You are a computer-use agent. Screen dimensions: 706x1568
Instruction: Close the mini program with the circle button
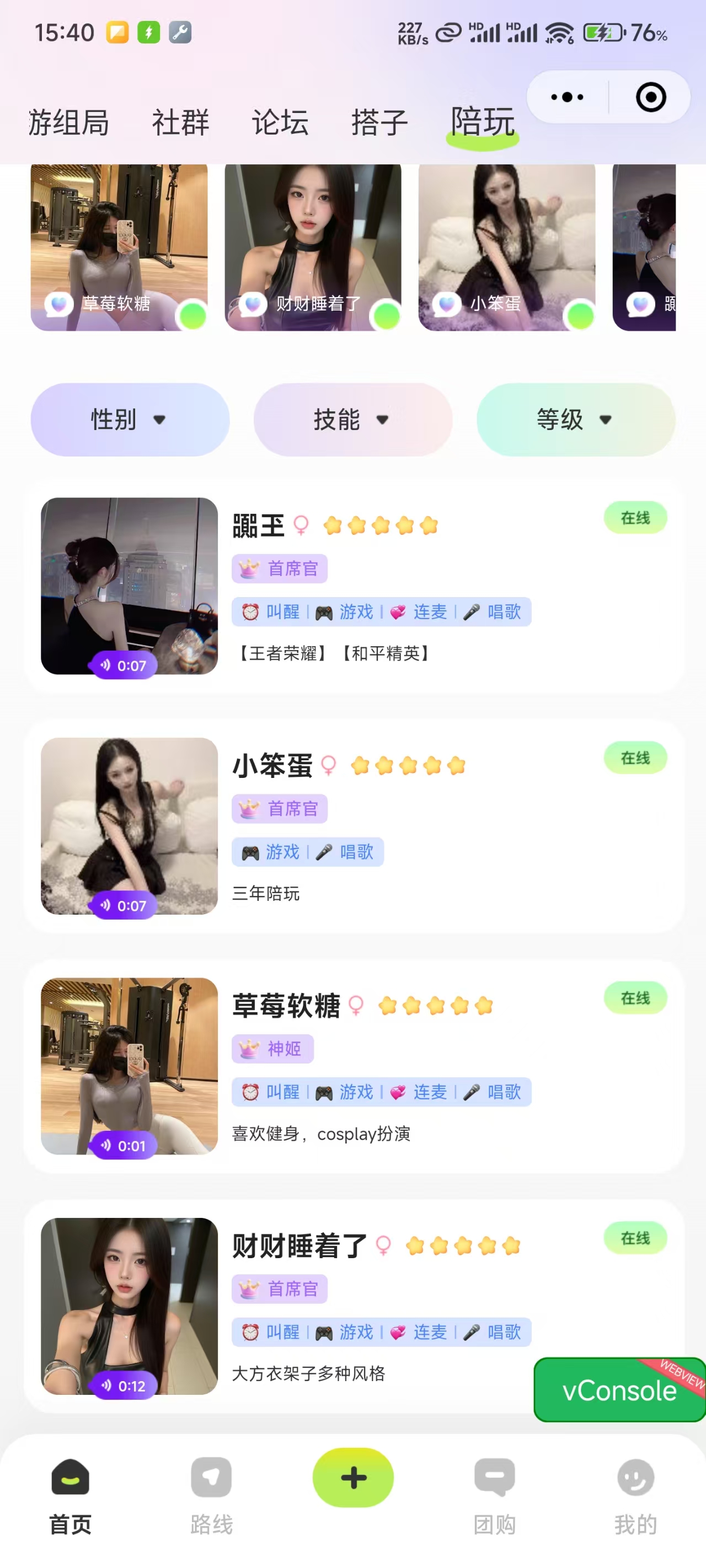pos(650,98)
